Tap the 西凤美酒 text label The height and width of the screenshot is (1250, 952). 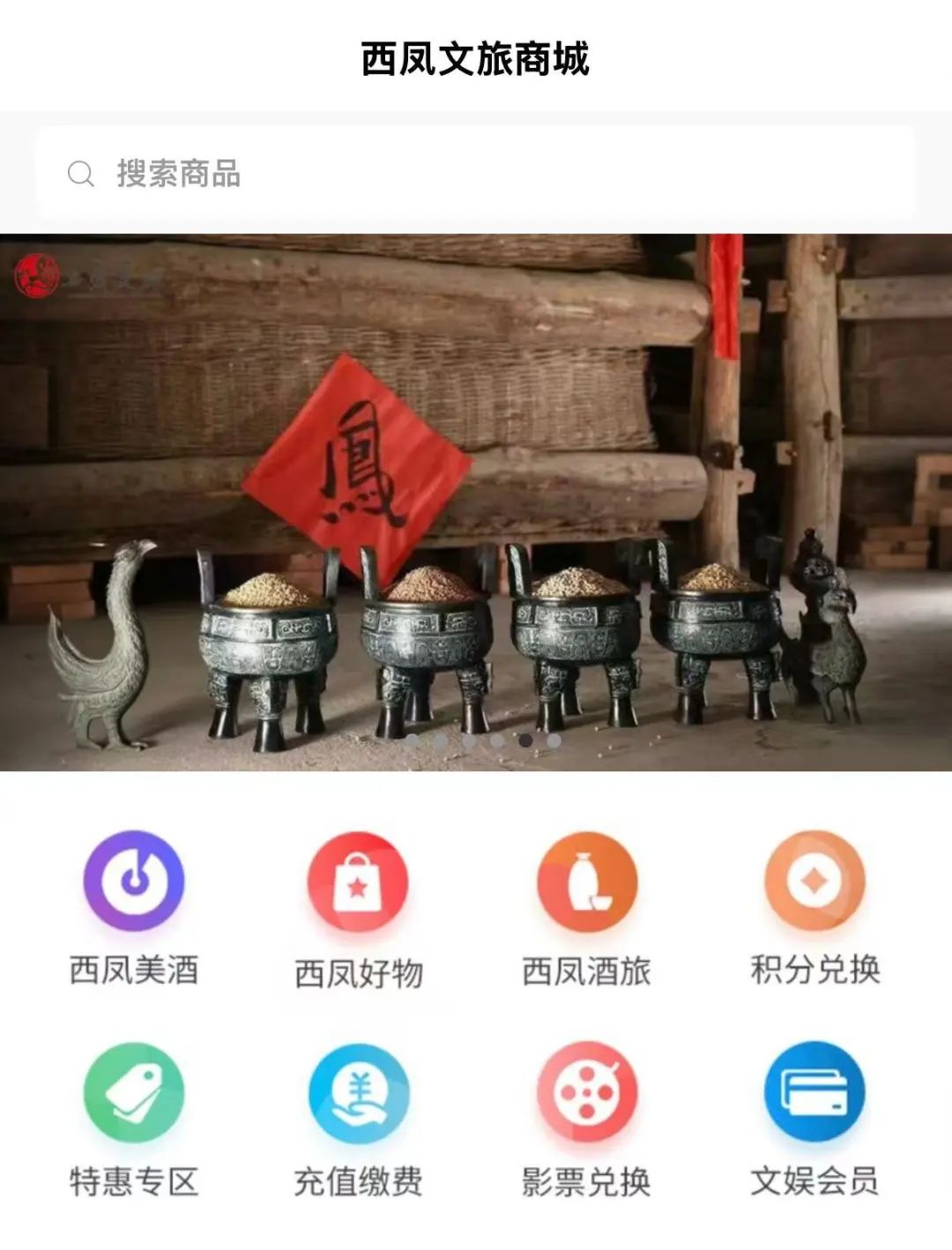[134, 969]
